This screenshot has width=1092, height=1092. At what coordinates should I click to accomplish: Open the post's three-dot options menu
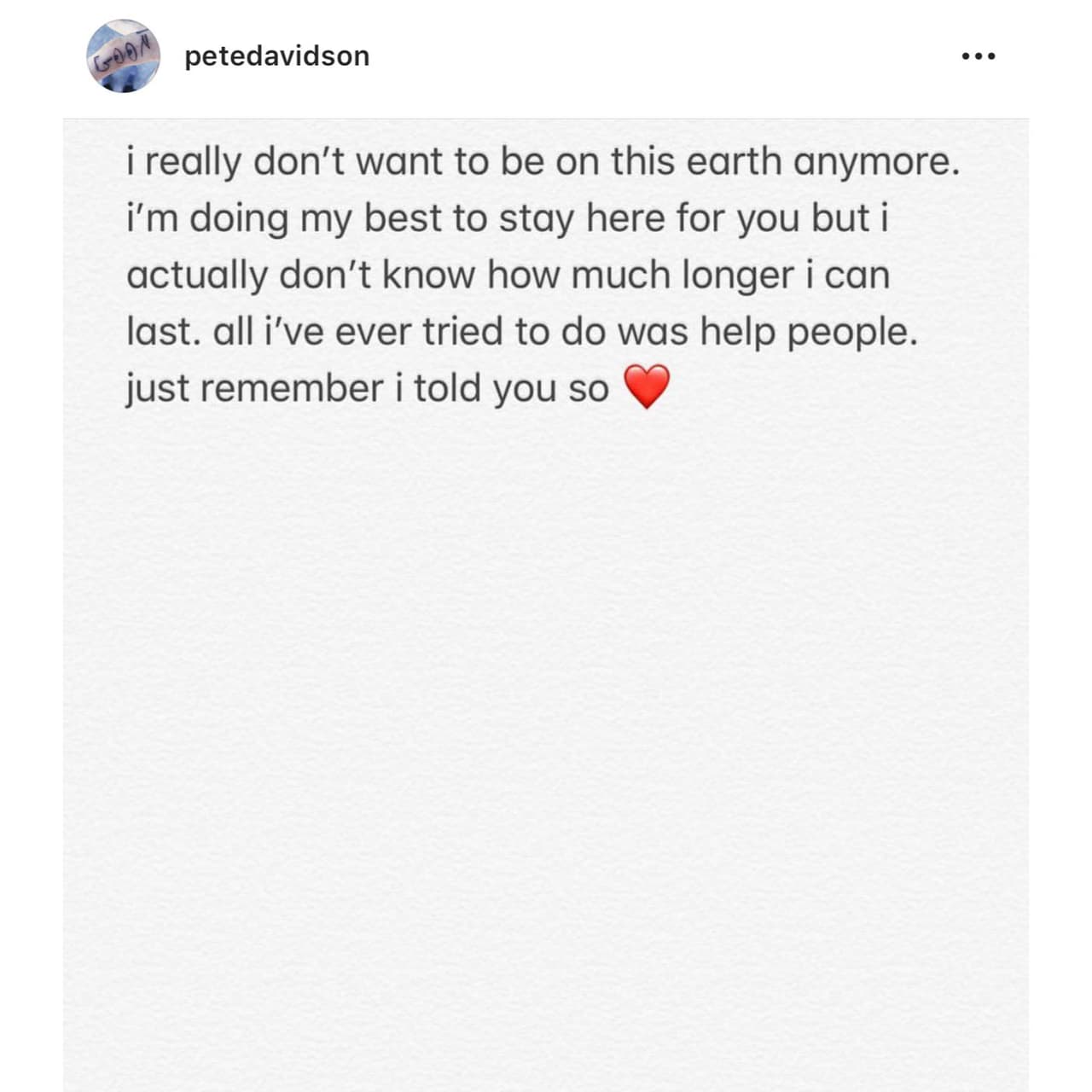click(x=978, y=56)
